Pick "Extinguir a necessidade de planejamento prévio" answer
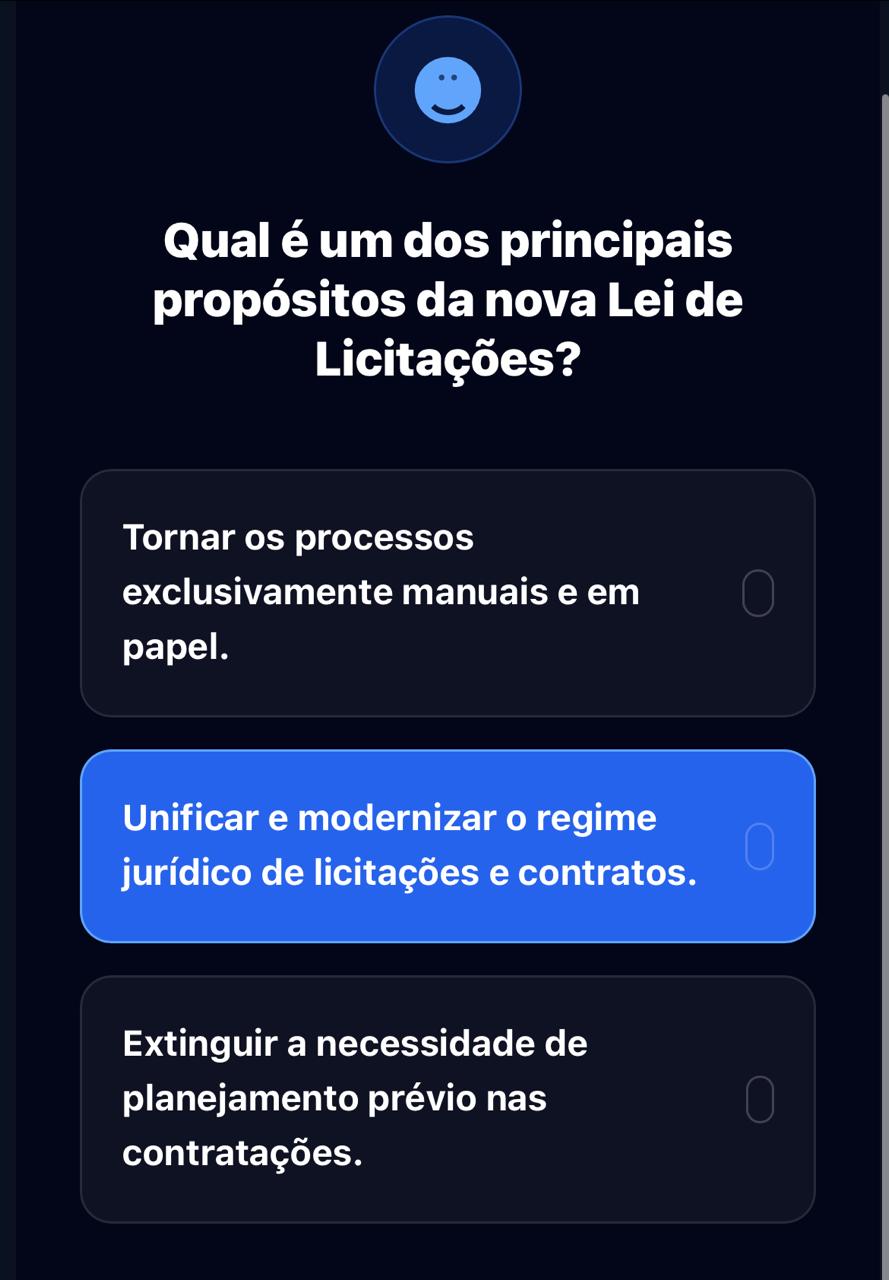The height and width of the screenshot is (1280, 889). click(447, 1099)
